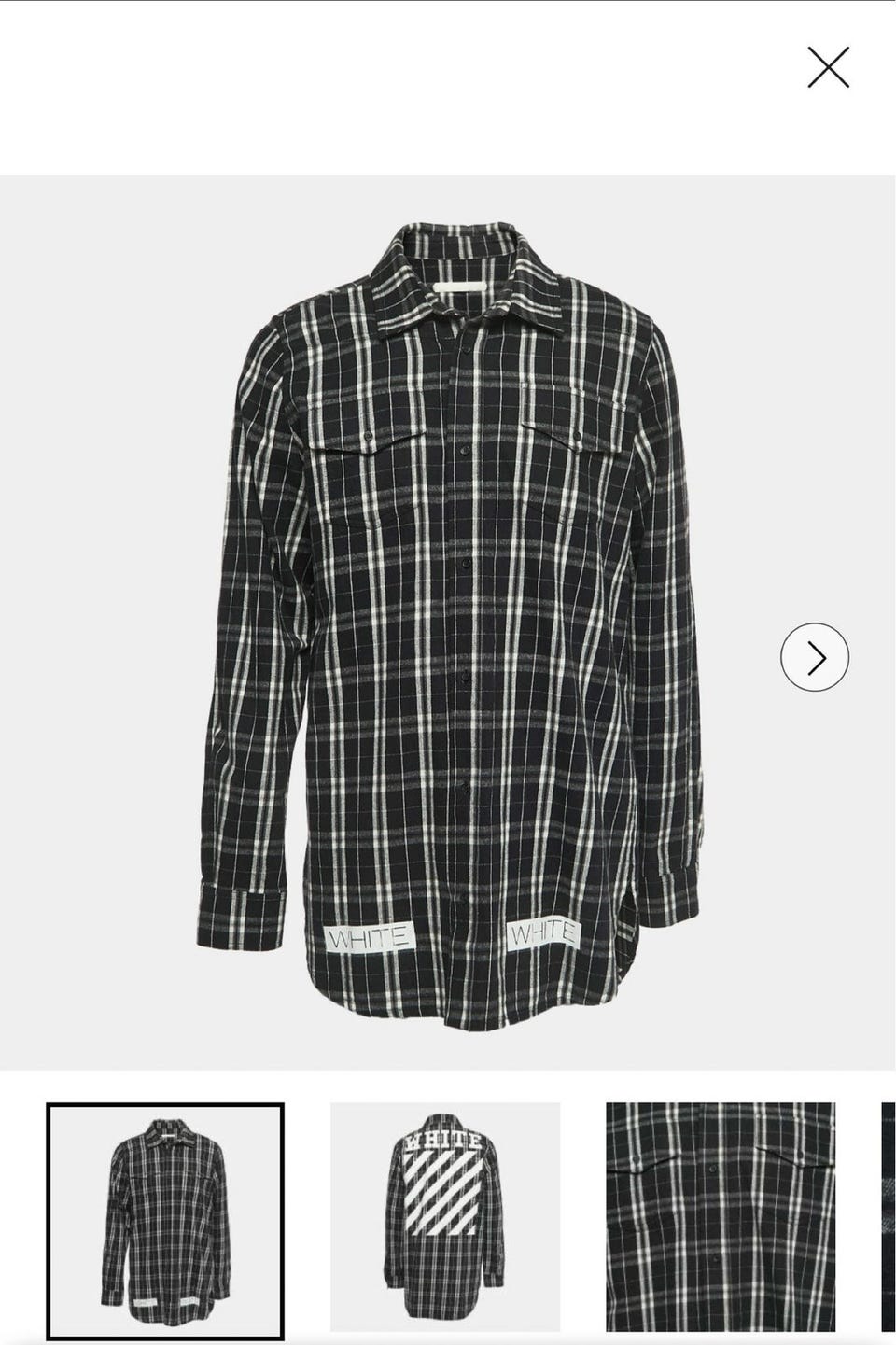Show the next product photo
This screenshot has width=896, height=1345.
point(815,657)
